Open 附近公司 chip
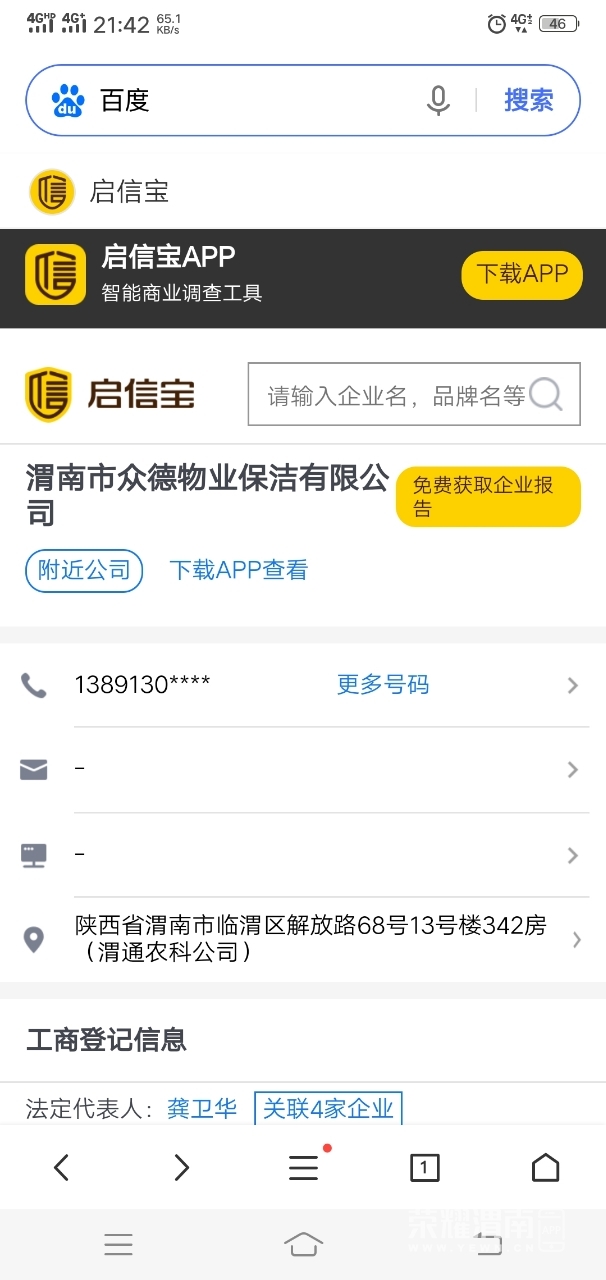Screen dimensions: 606x1280 (84, 571)
